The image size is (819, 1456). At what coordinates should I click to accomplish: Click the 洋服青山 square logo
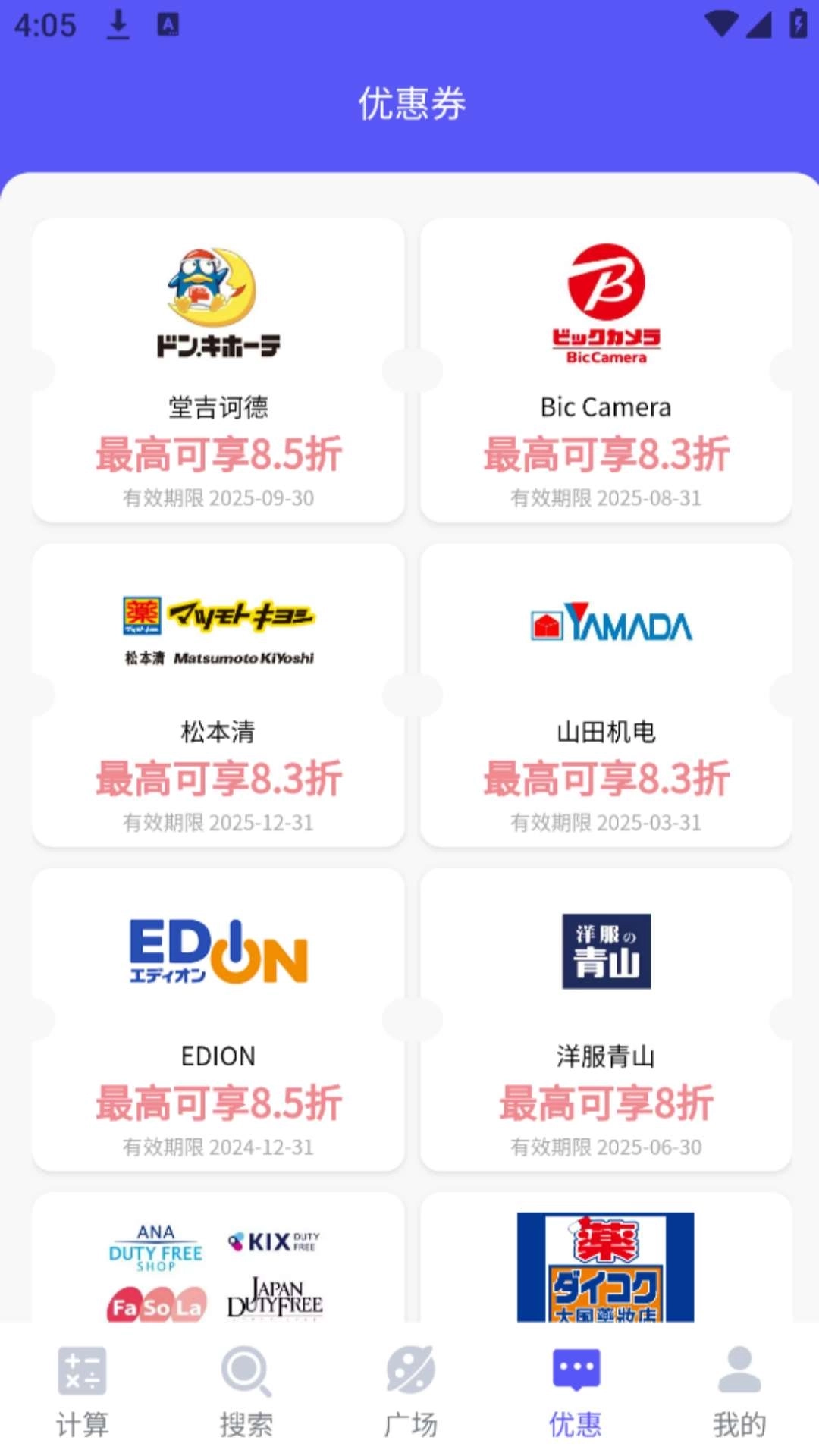608,952
